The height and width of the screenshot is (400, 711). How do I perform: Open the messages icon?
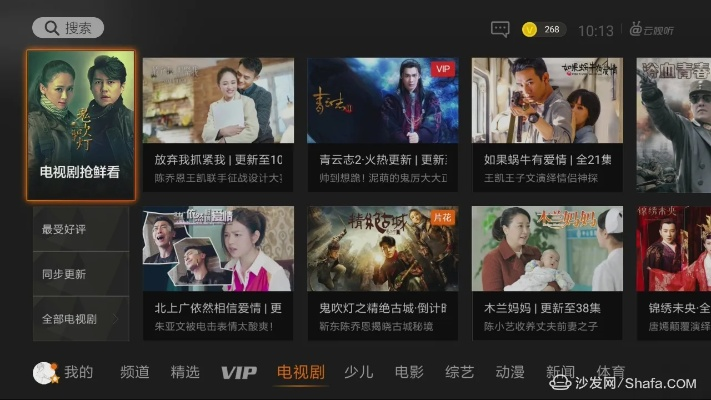point(501,29)
